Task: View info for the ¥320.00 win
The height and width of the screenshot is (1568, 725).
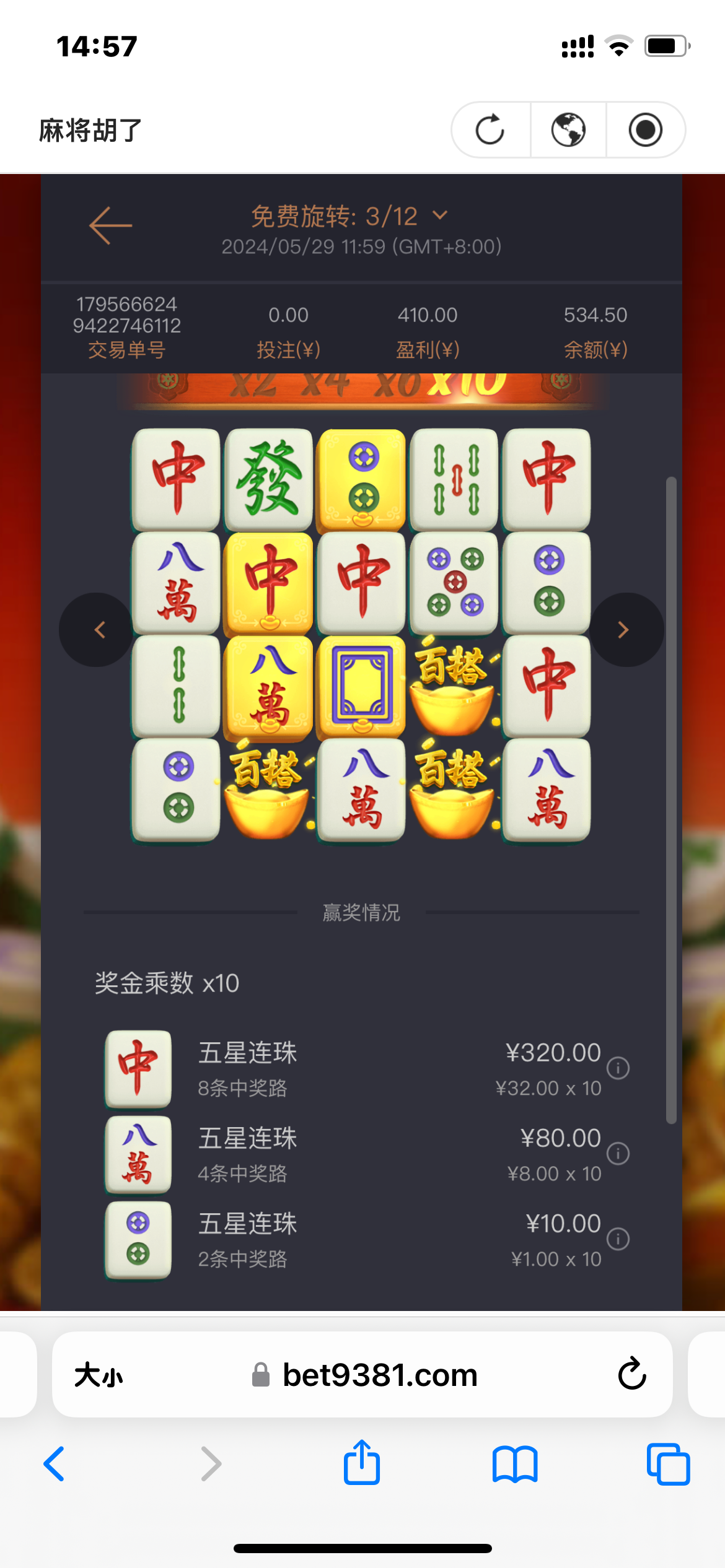Action: pos(618,1068)
